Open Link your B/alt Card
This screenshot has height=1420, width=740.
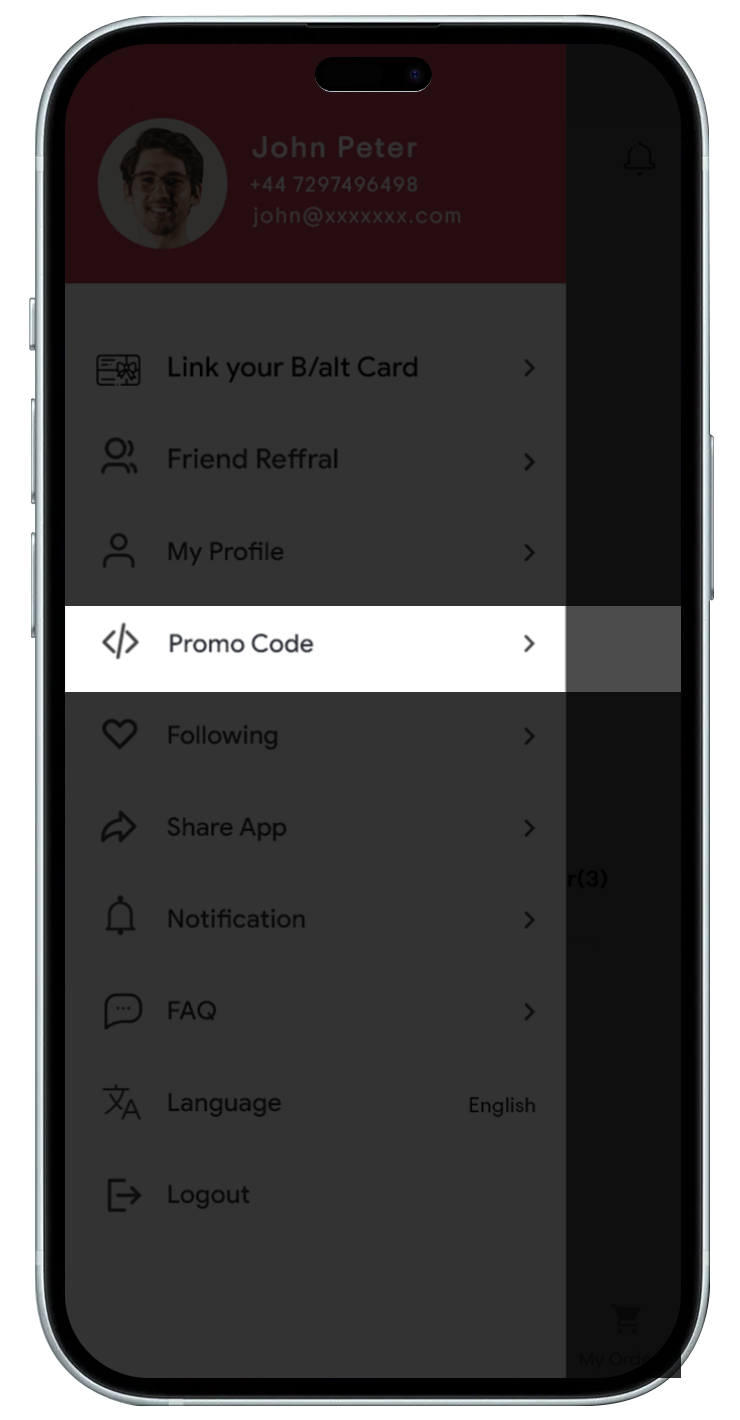[314, 368]
